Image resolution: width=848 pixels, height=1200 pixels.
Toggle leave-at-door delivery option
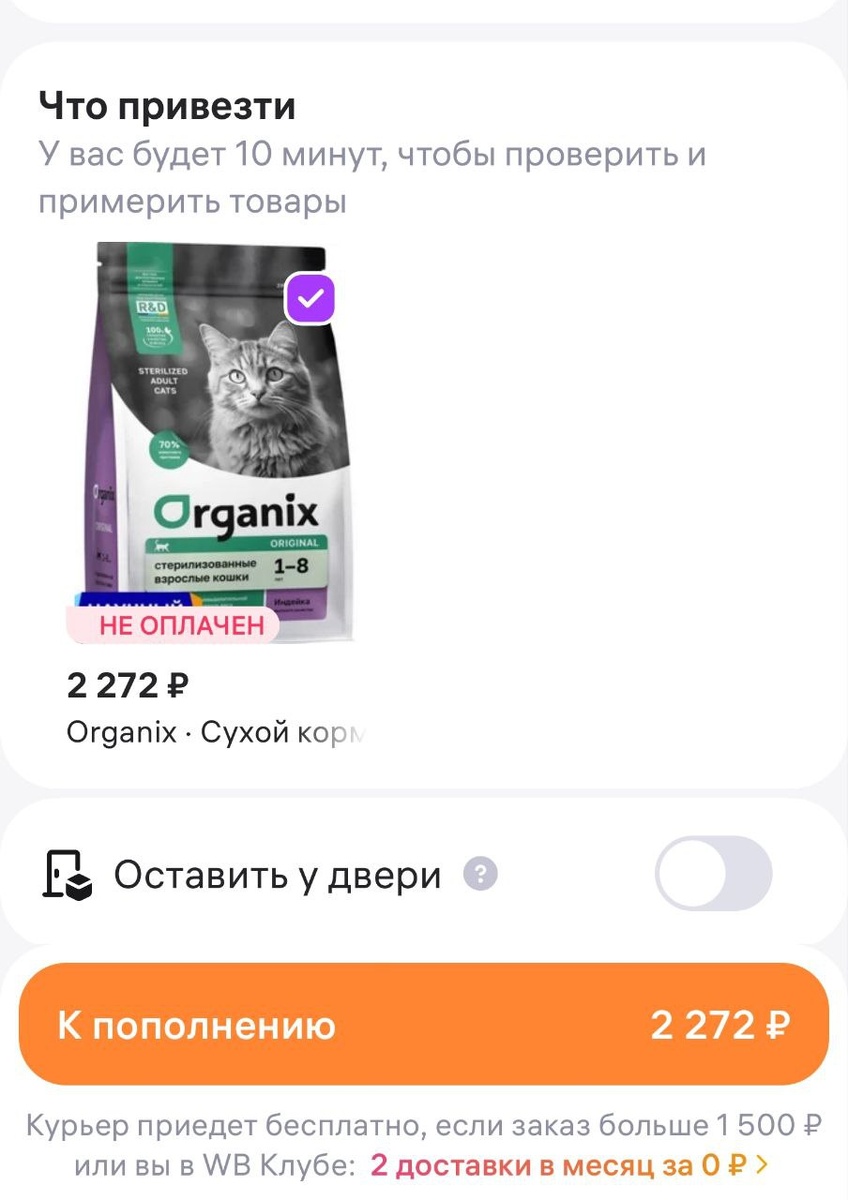pos(713,874)
